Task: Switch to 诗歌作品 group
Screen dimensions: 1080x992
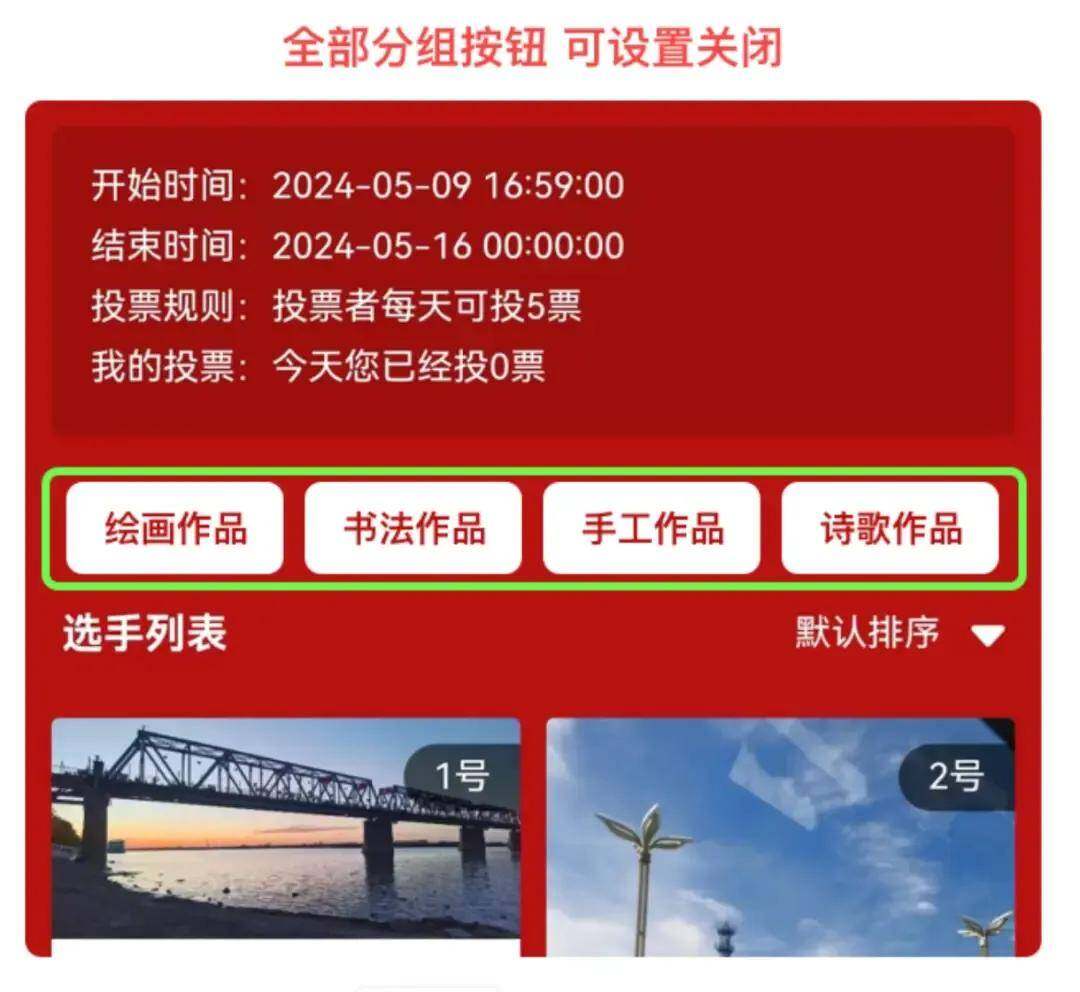Action: (889, 528)
